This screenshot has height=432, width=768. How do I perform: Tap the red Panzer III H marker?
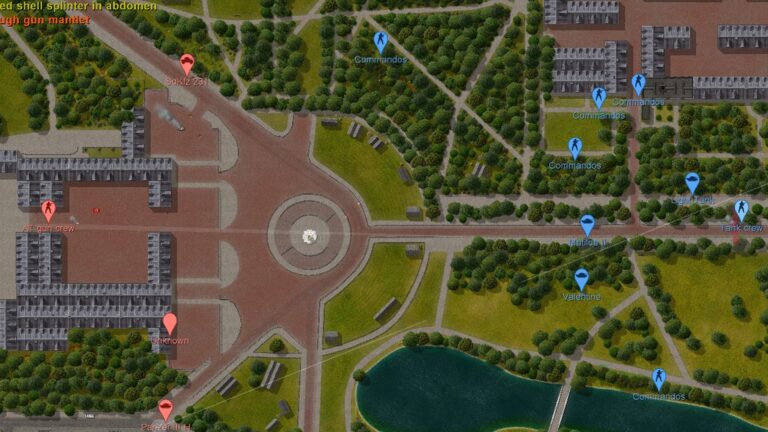pos(166,409)
